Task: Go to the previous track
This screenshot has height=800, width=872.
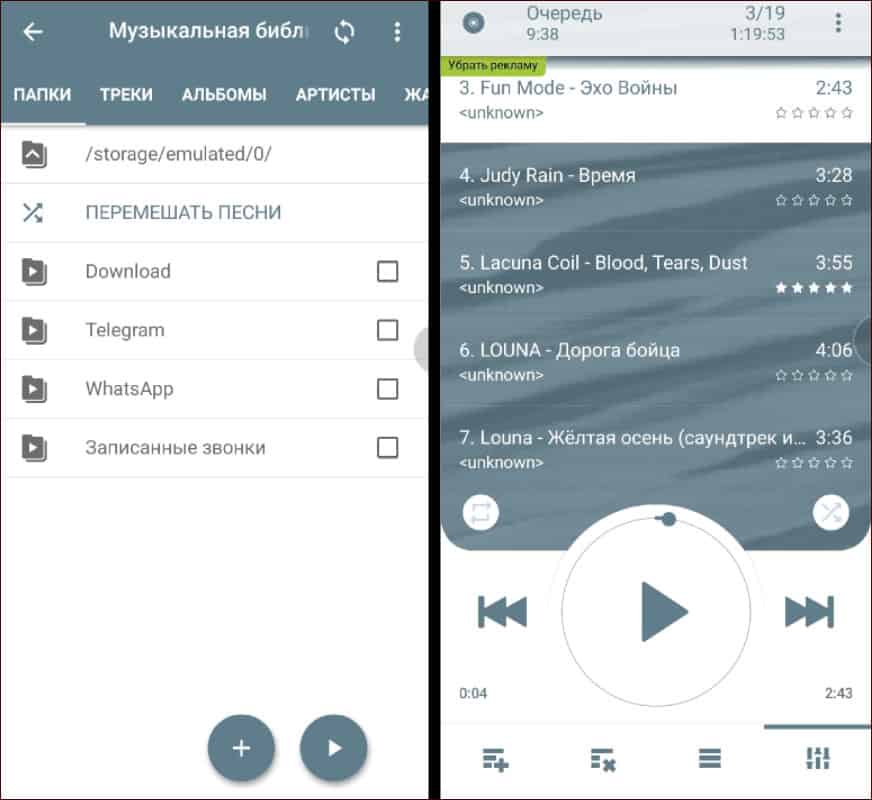Action: click(502, 611)
